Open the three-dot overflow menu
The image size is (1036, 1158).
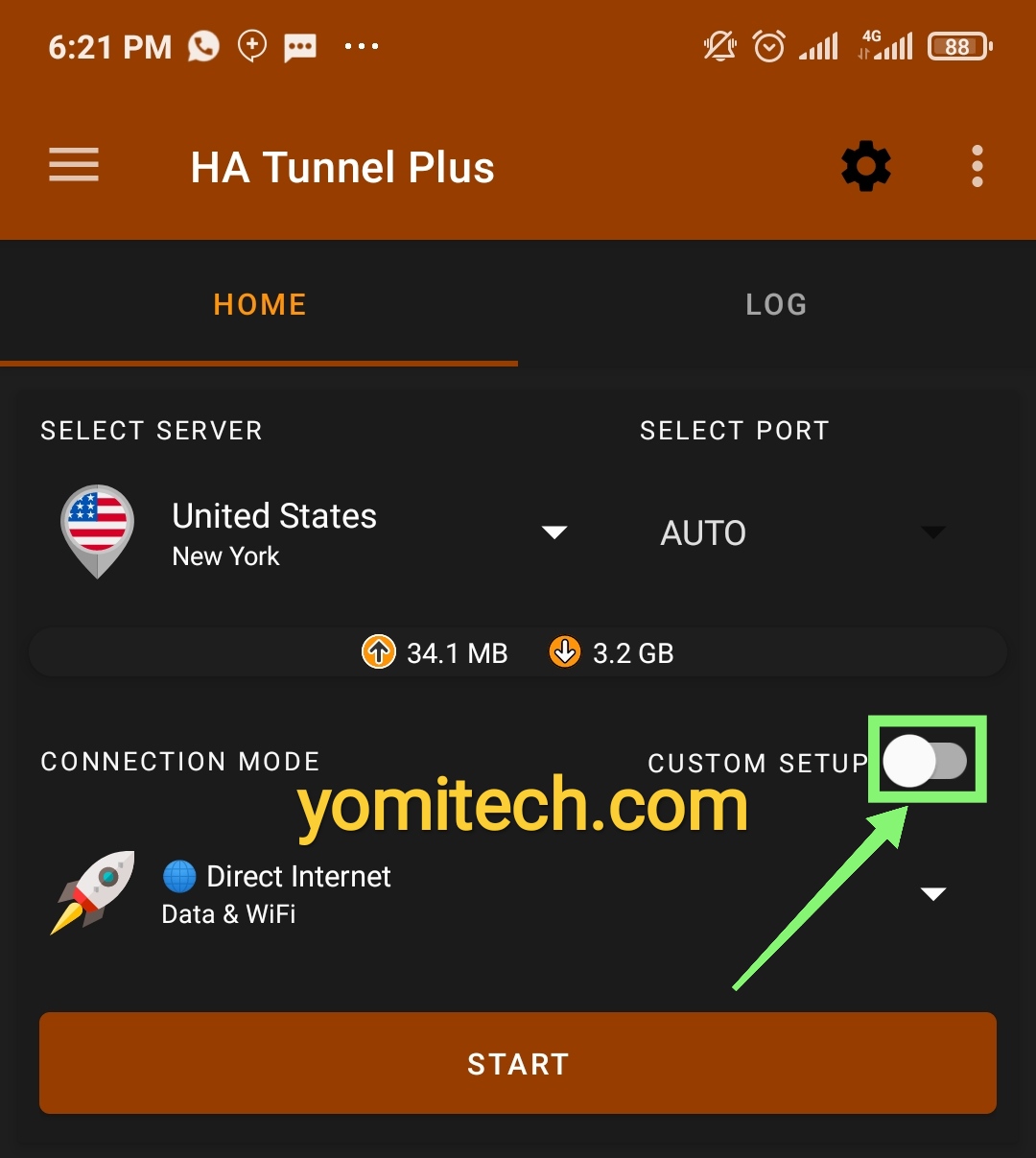[x=977, y=167]
